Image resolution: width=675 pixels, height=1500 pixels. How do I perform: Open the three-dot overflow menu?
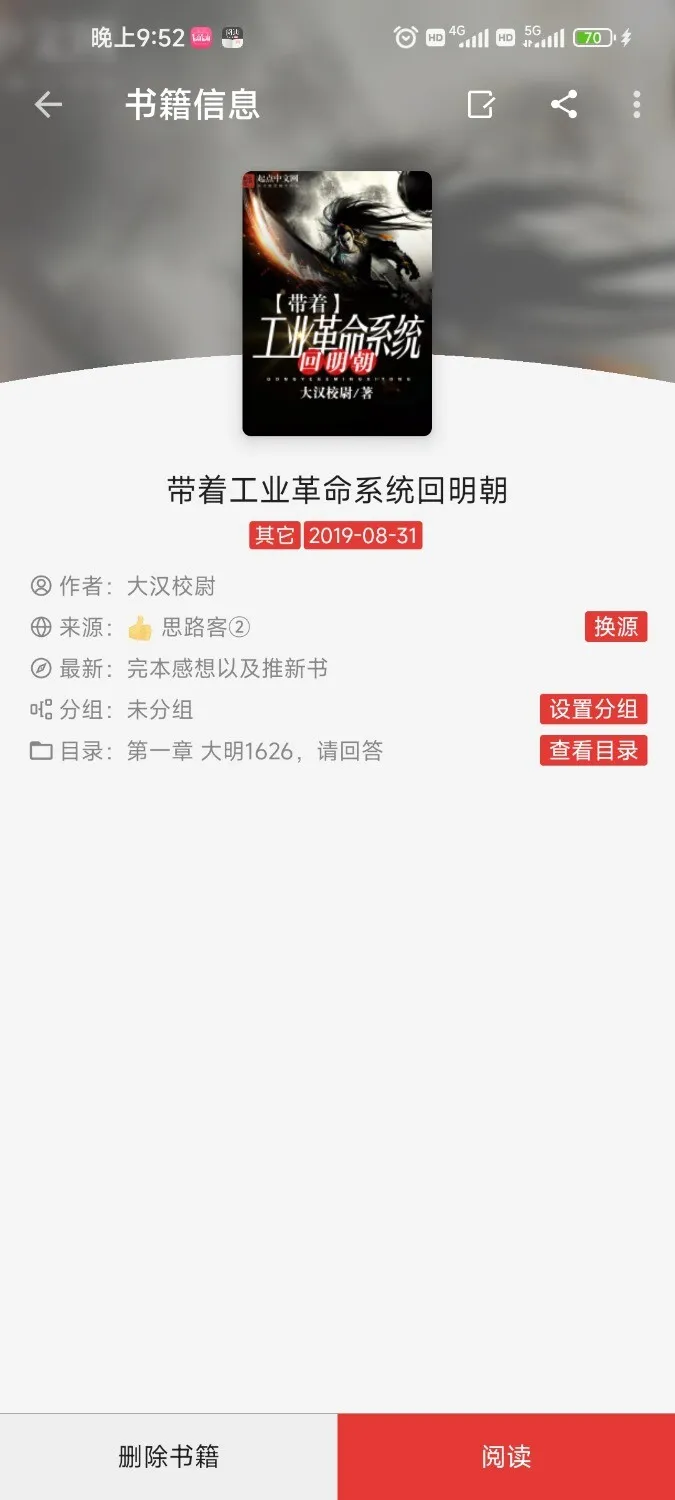pyautogui.click(x=637, y=105)
